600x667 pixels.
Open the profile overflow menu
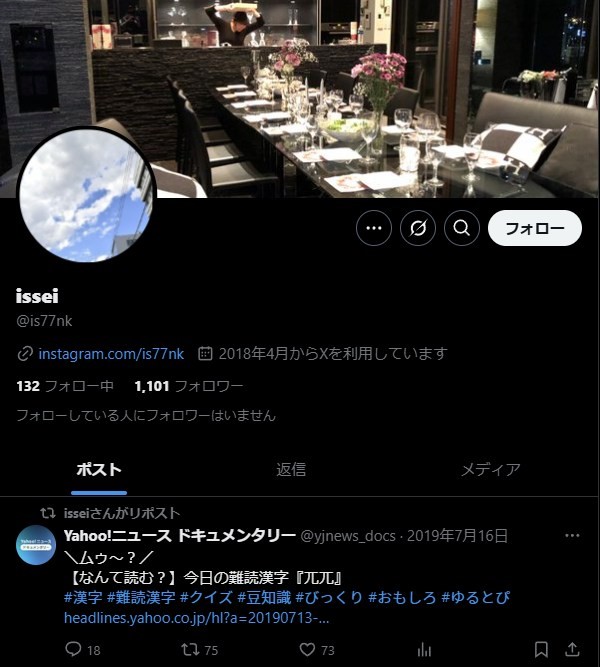click(x=374, y=228)
